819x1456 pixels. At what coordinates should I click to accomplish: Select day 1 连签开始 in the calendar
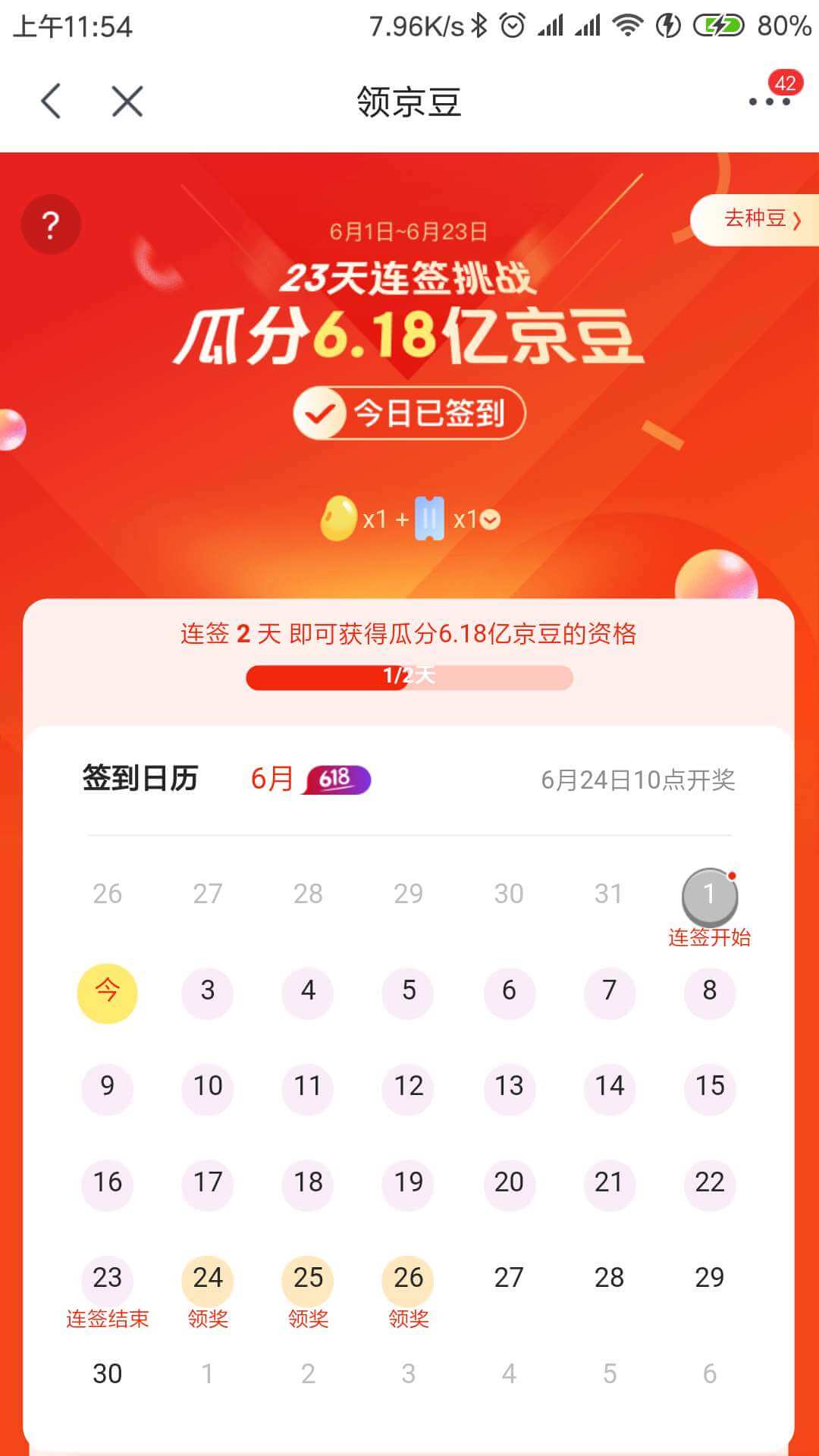[709, 896]
